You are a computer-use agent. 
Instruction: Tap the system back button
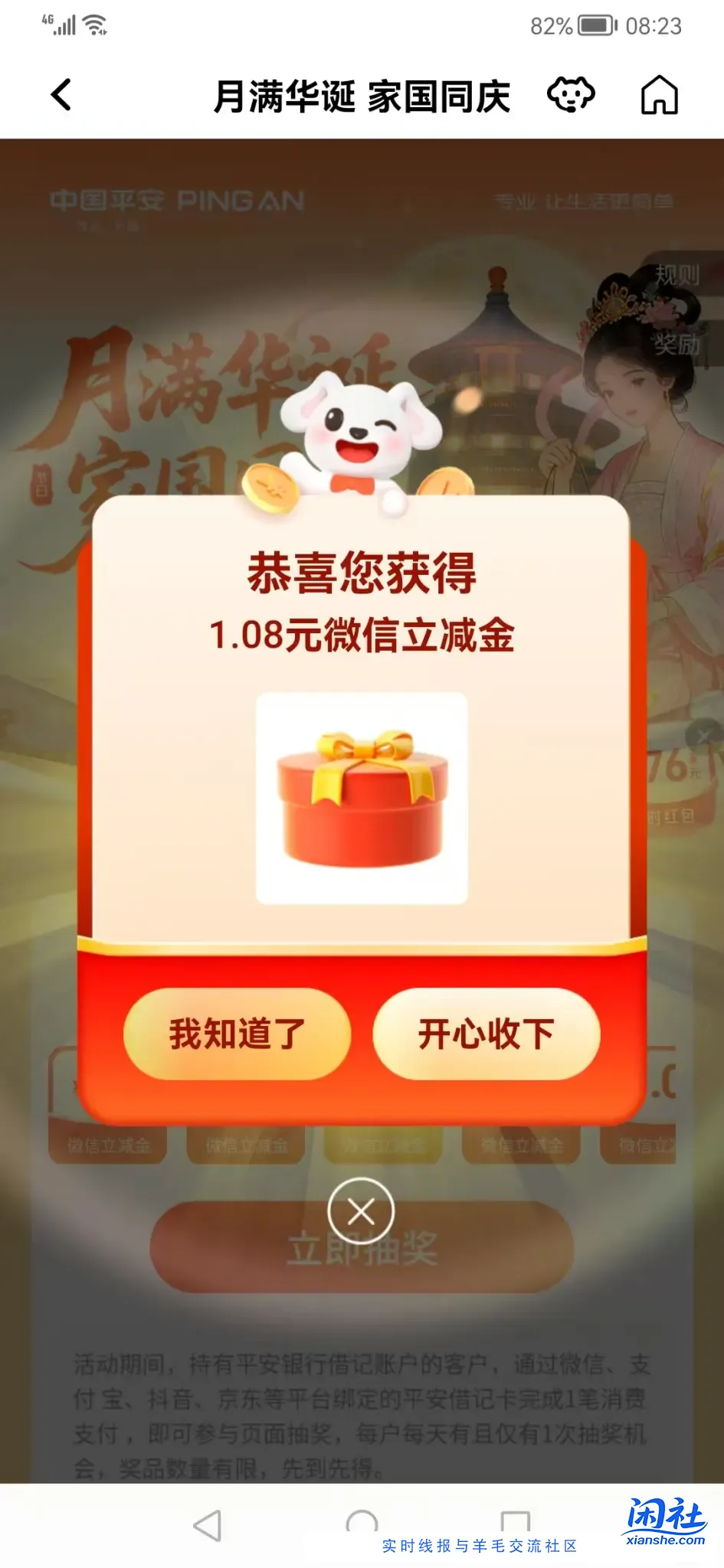(x=208, y=1525)
